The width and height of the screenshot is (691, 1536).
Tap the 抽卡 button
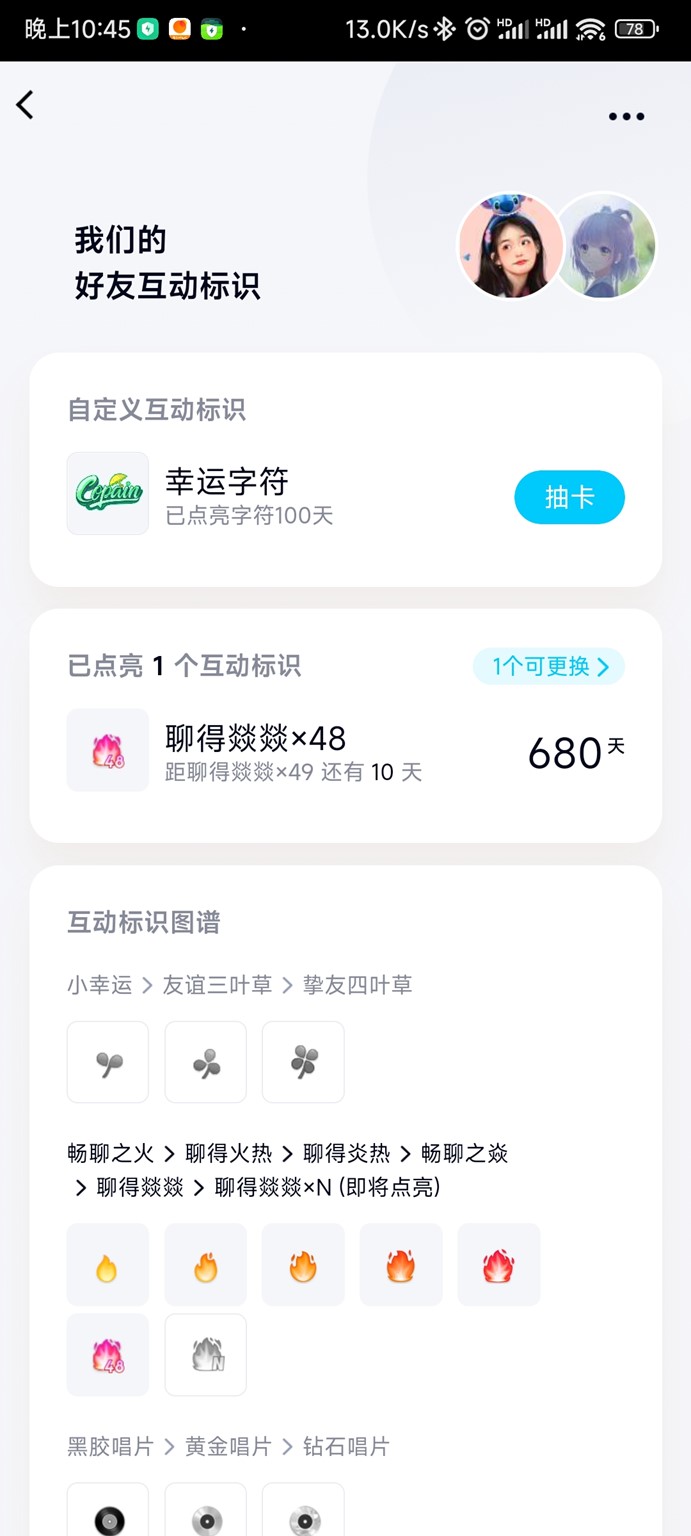569,497
